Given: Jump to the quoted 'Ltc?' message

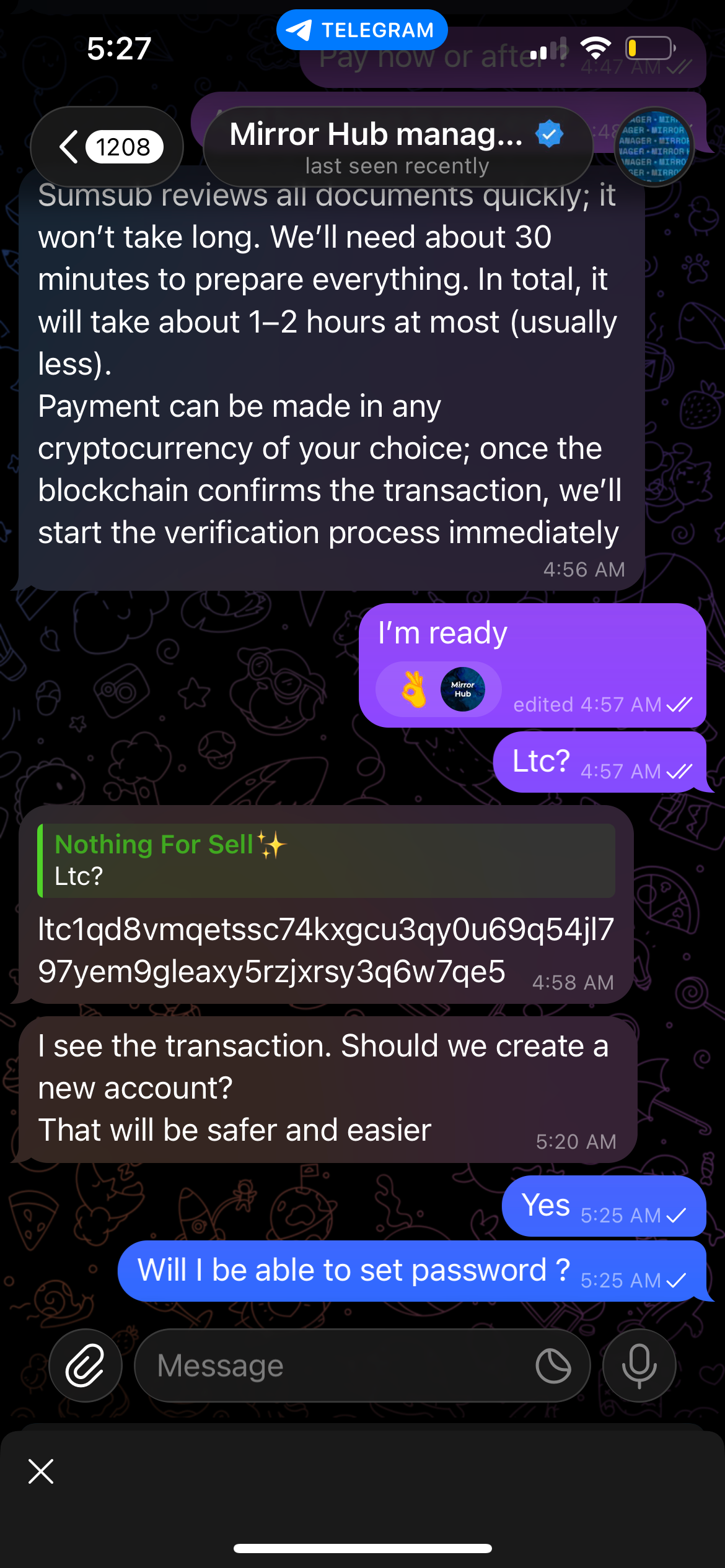Looking at the screenshot, I should coord(326,860).
